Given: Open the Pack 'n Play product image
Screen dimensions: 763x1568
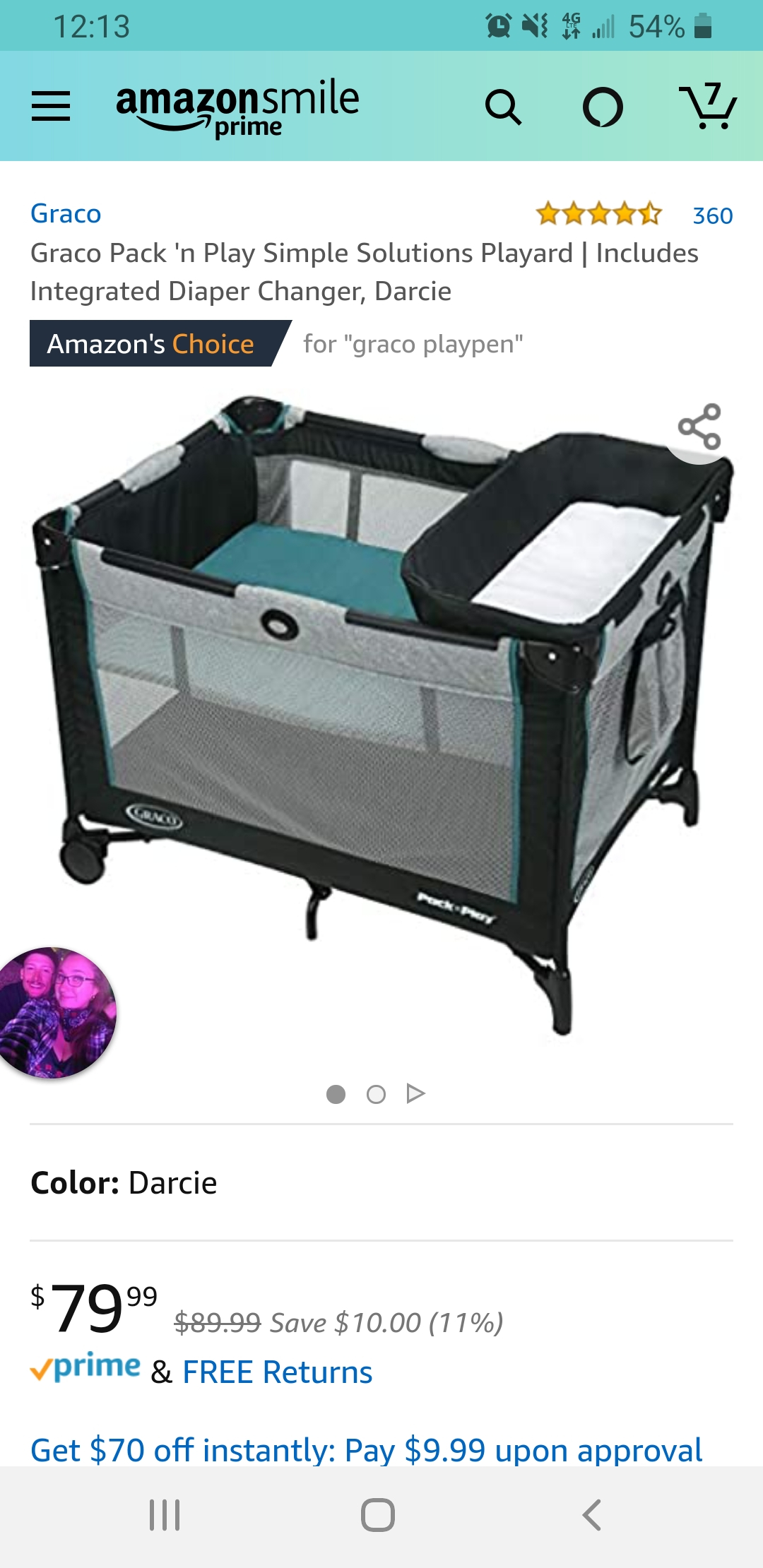Looking at the screenshot, I should [381, 713].
